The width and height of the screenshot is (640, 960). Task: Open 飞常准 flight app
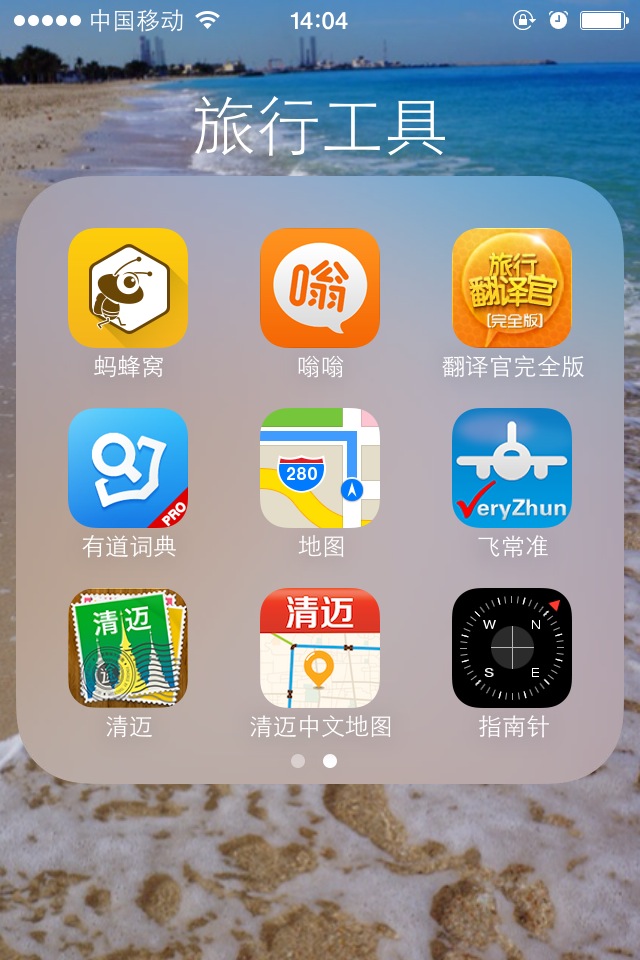tap(512, 468)
